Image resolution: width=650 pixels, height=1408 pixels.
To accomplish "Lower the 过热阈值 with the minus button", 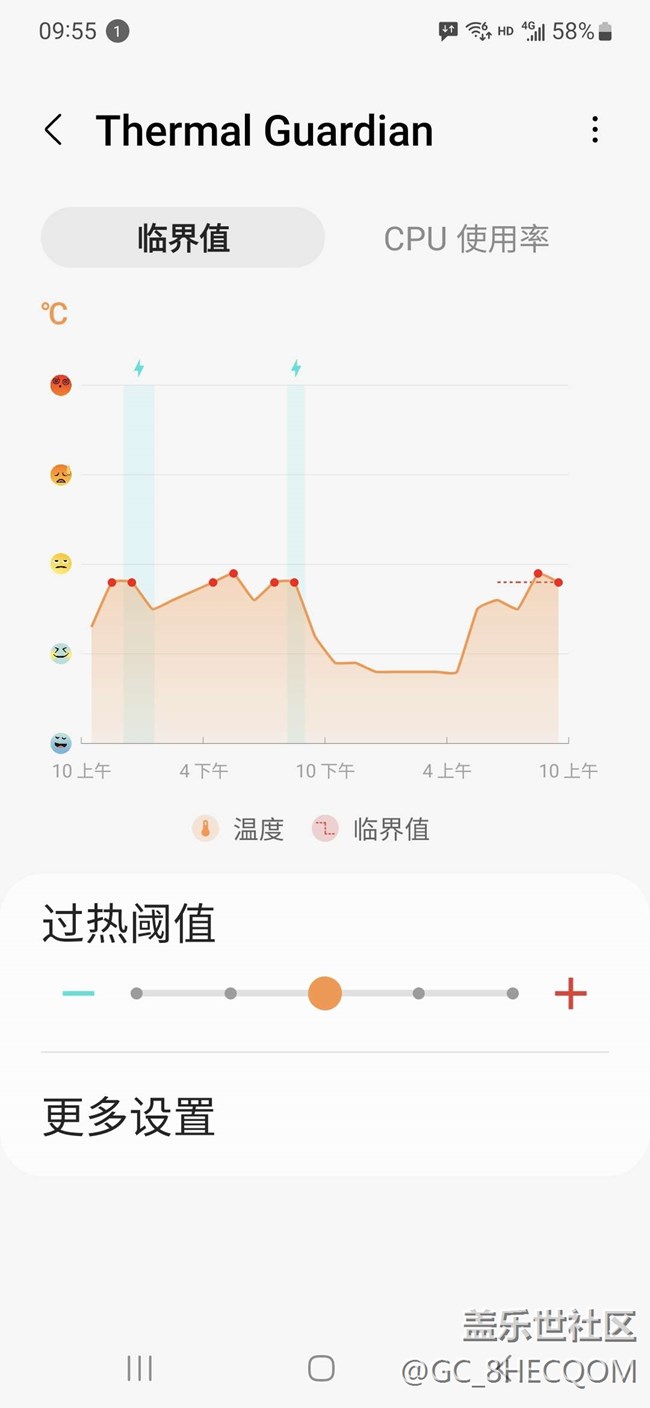I will (x=78, y=994).
